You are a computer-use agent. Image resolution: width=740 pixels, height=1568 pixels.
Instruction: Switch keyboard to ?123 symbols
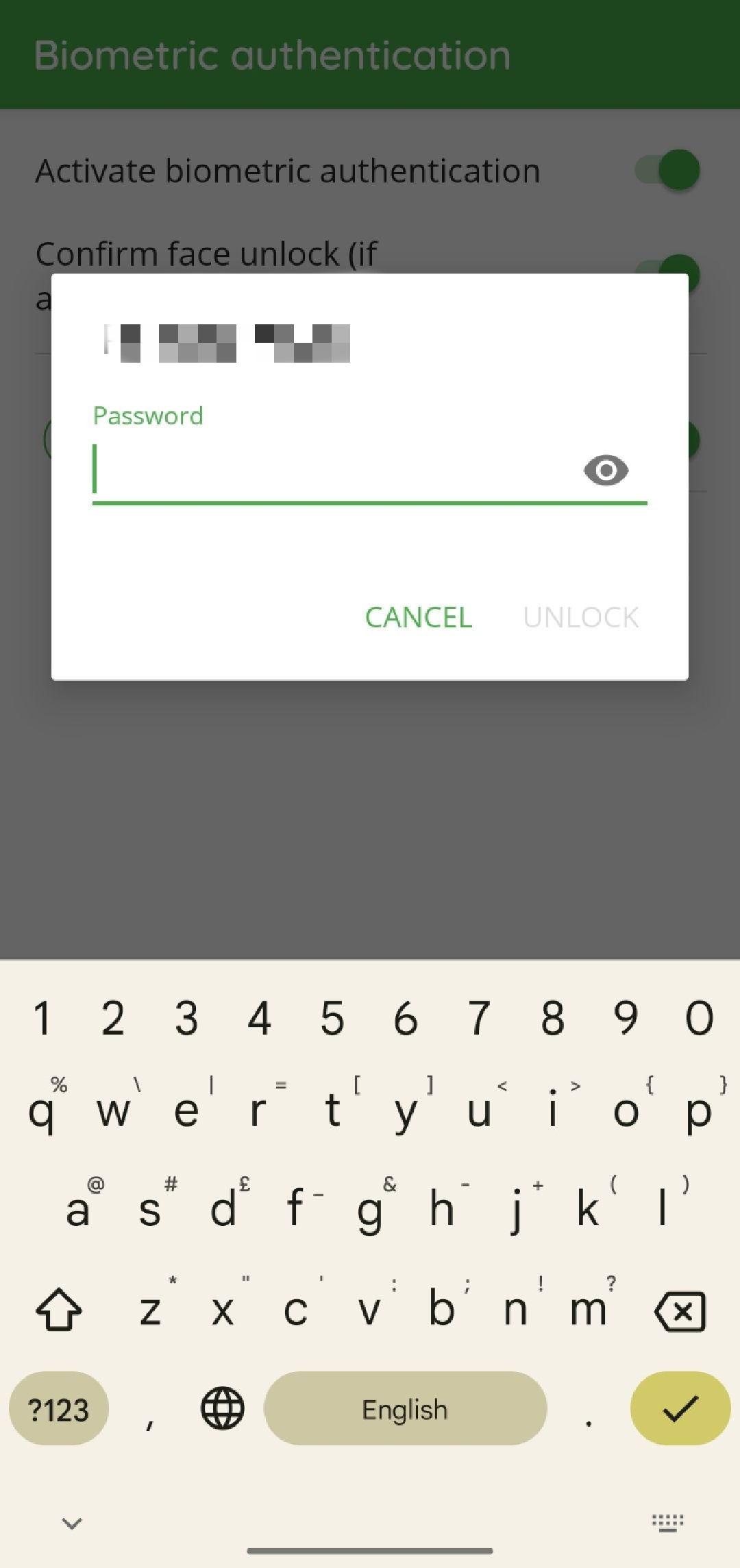(x=59, y=1409)
